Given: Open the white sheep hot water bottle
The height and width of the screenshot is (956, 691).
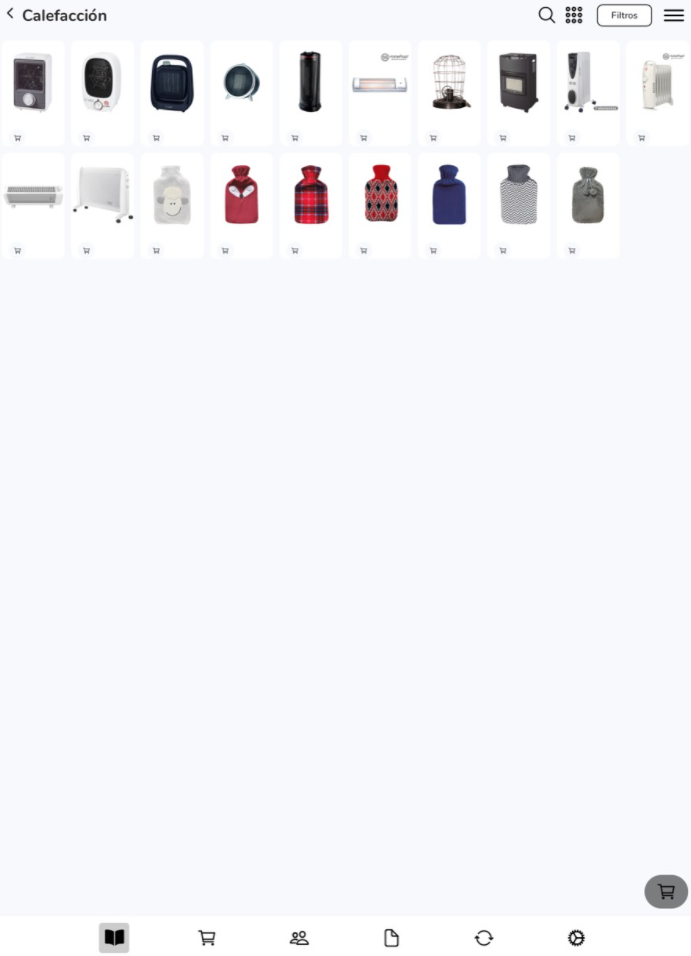Looking at the screenshot, I should (171, 195).
